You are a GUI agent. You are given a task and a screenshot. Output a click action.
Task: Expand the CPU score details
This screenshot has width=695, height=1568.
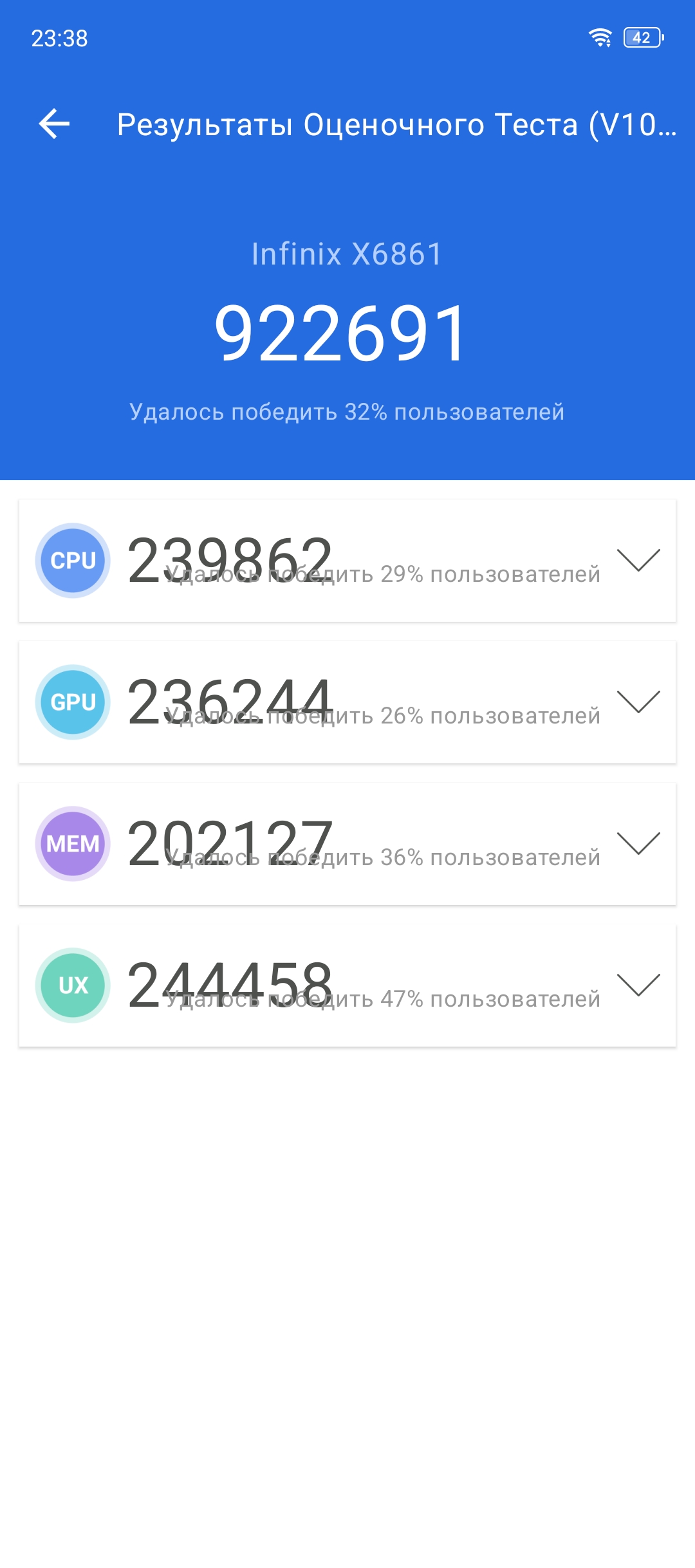[638, 560]
